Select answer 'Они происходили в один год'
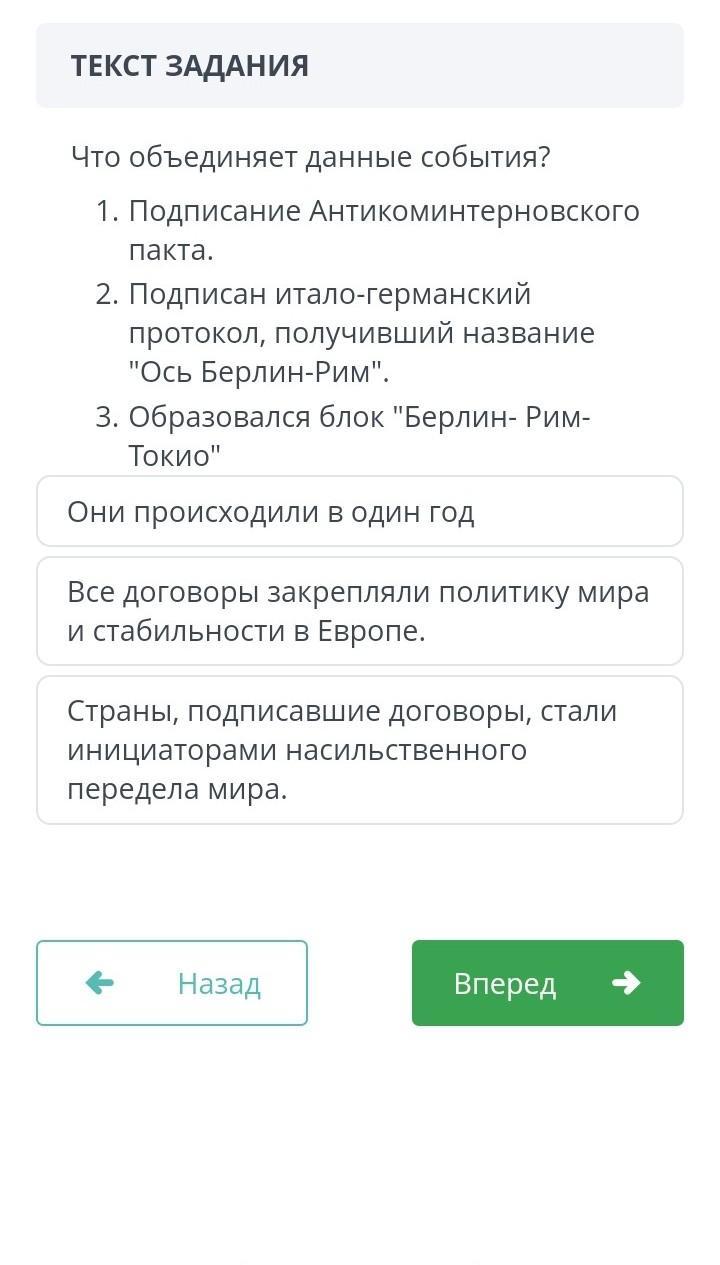 [x=360, y=511]
